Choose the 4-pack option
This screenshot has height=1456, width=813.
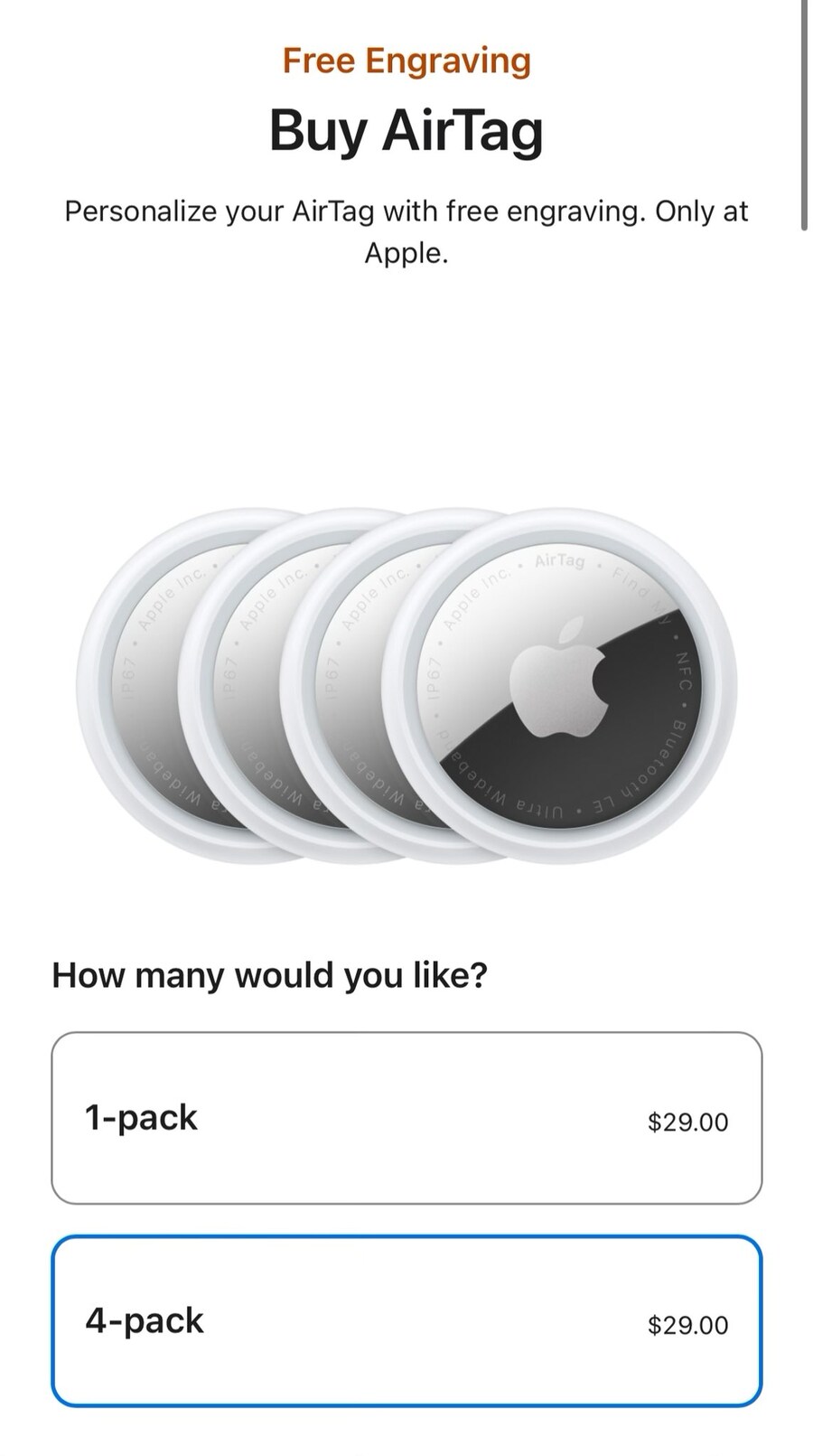(x=406, y=1320)
